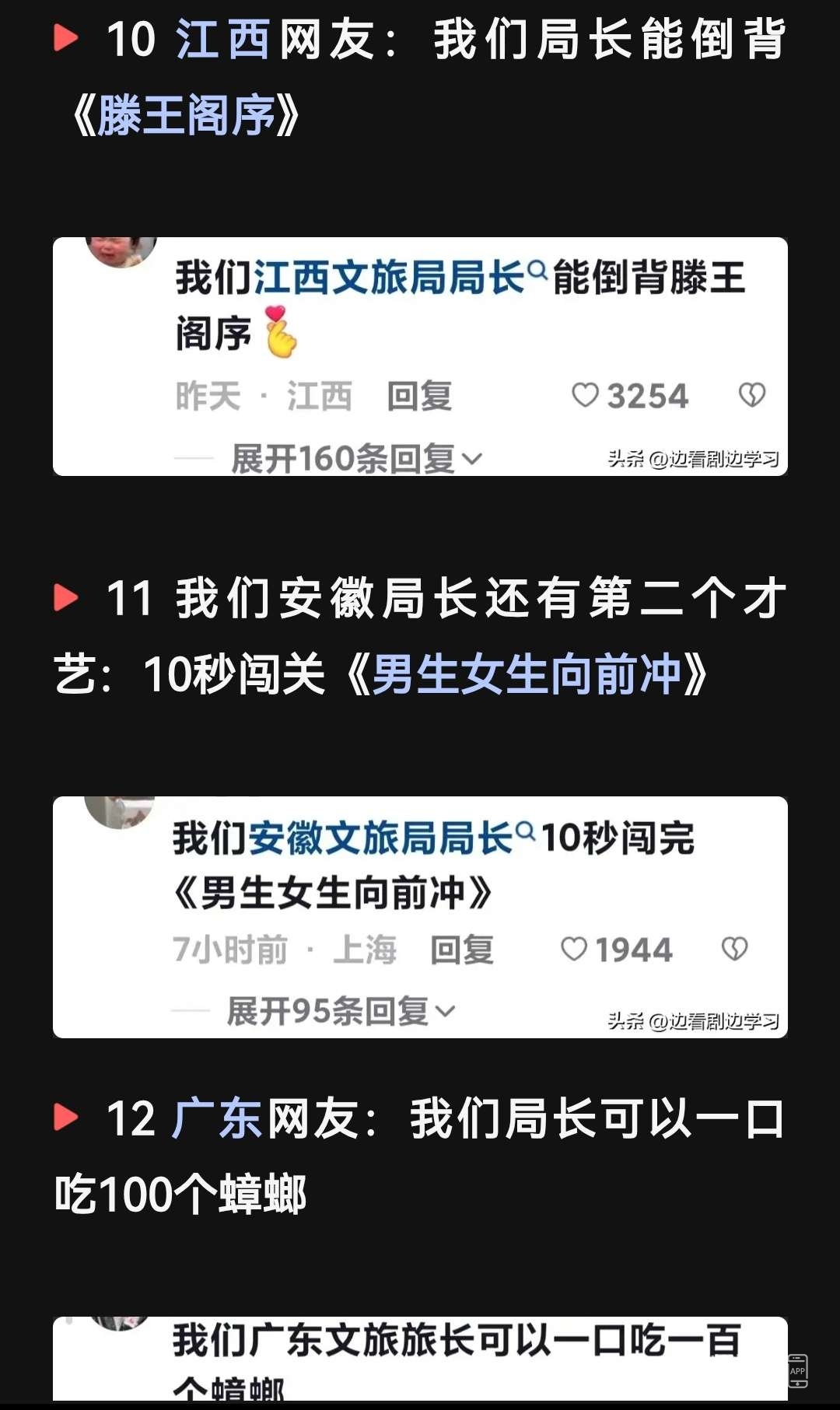840x1410 pixels.
Task: Open the 广东 keyword link
Action: 217,1118
